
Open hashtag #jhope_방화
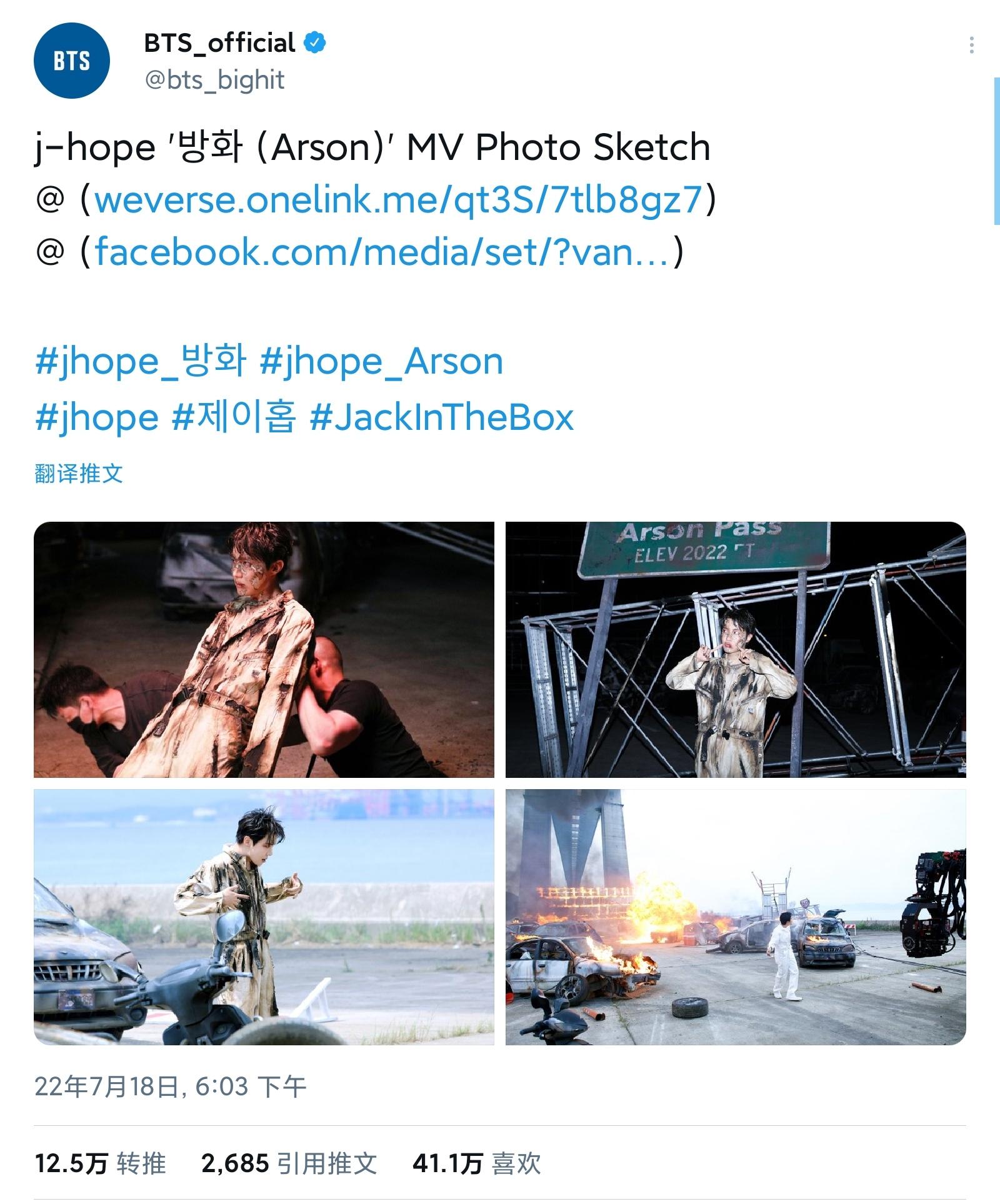tap(141, 362)
